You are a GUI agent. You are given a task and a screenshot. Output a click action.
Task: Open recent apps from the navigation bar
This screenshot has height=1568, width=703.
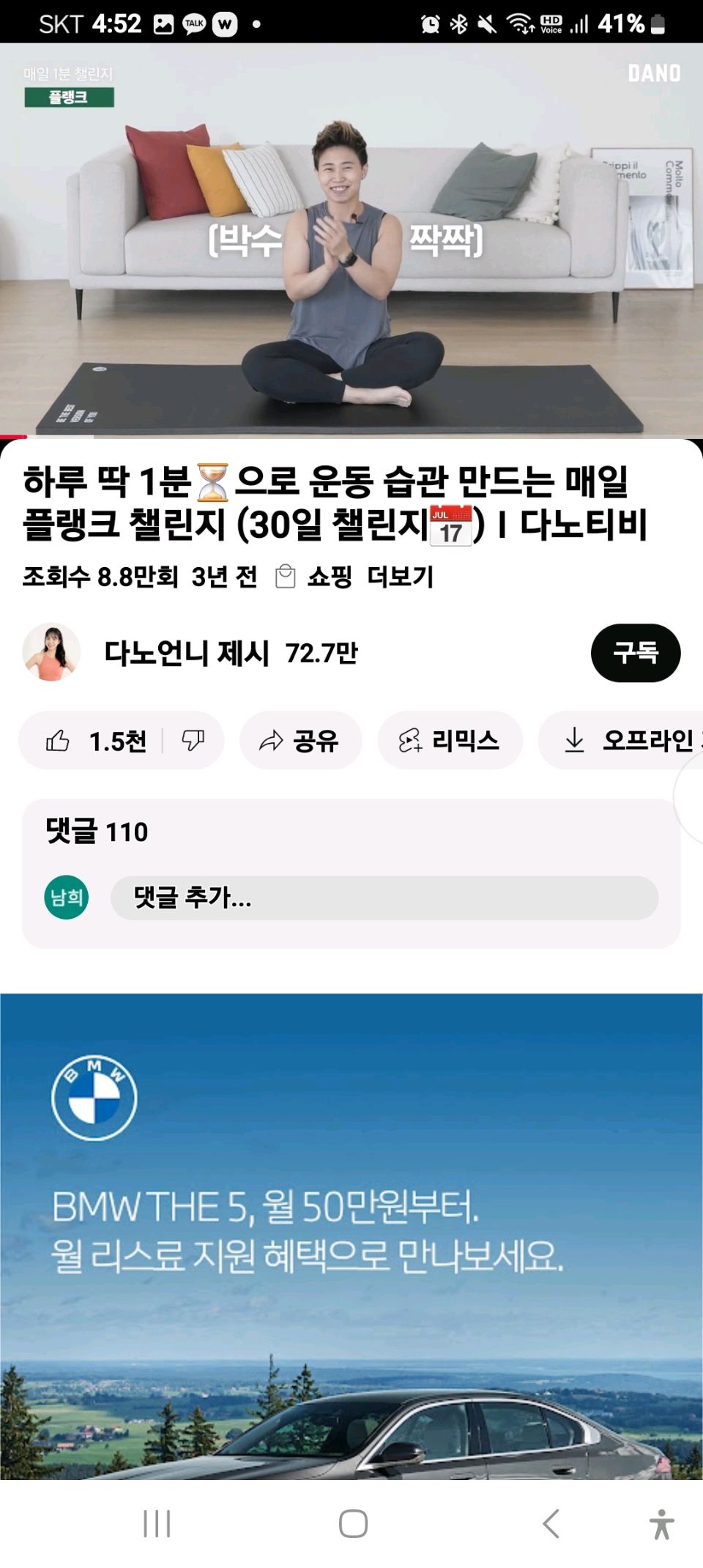pos(157,1524)
